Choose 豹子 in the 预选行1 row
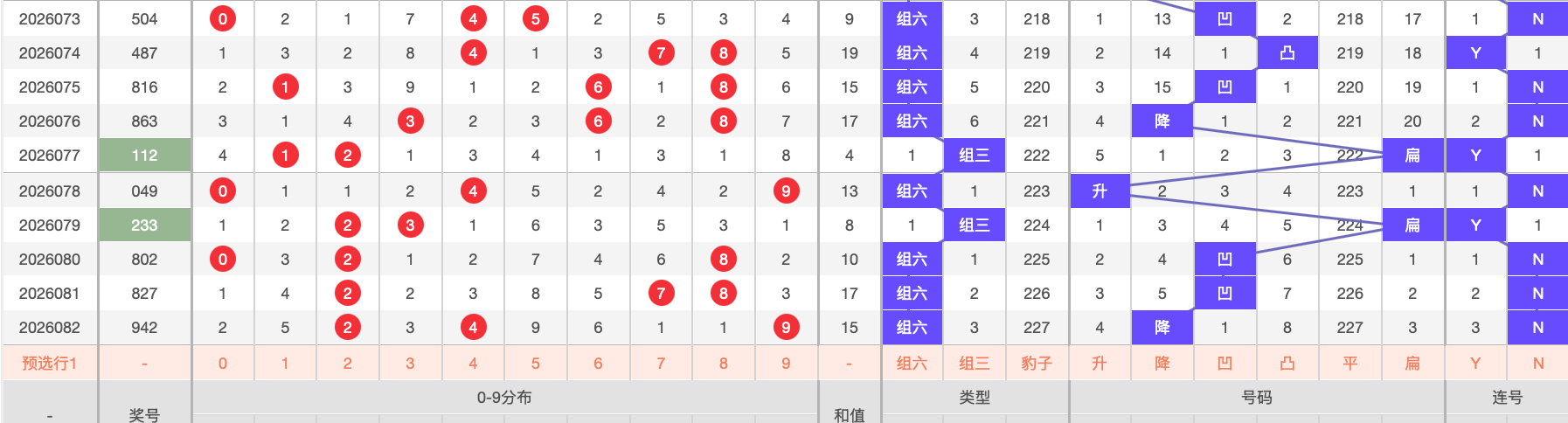Image resolution: width=1568 pixels, height=423 pixels. [1037, 364]
